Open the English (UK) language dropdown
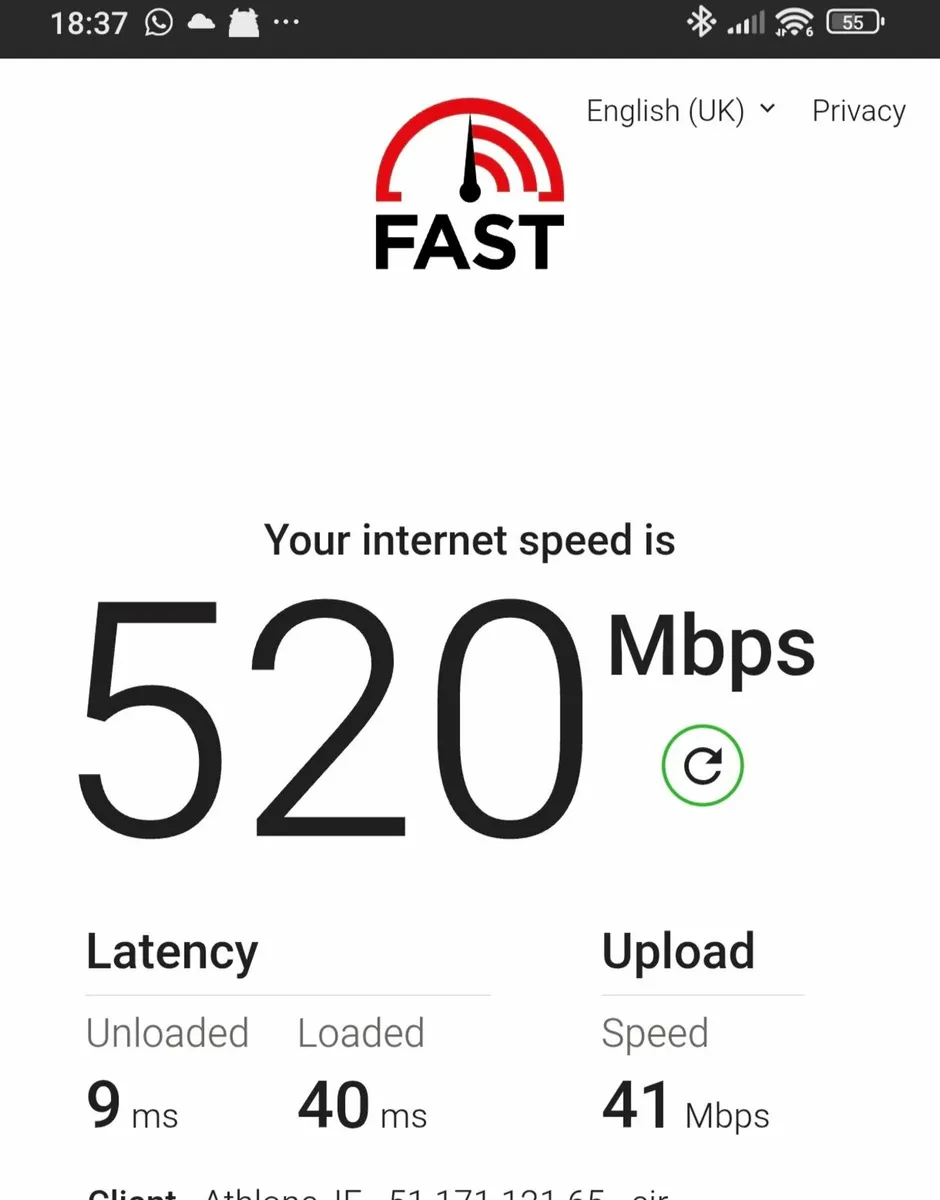The width and height of the screenshot is (940, 1200). point(680,111)
